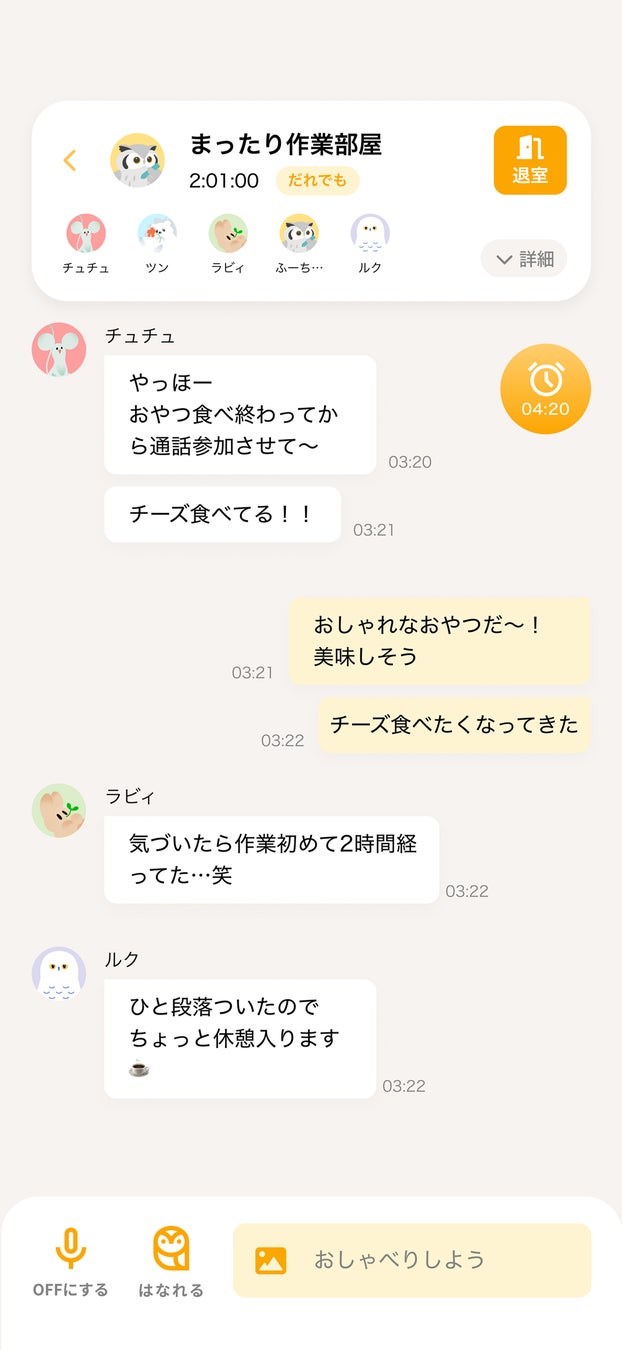Go back with the arrow icon
This screenshot has height=1350, width=622.
[69, 160]
